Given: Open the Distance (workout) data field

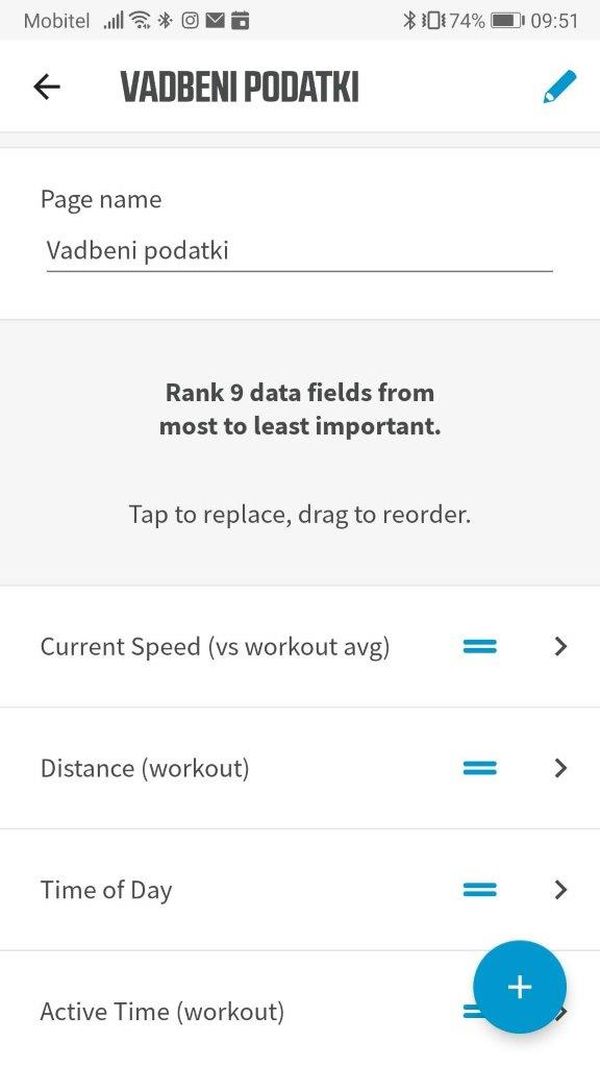Looking at the screenshot, I should coord(300,768).
